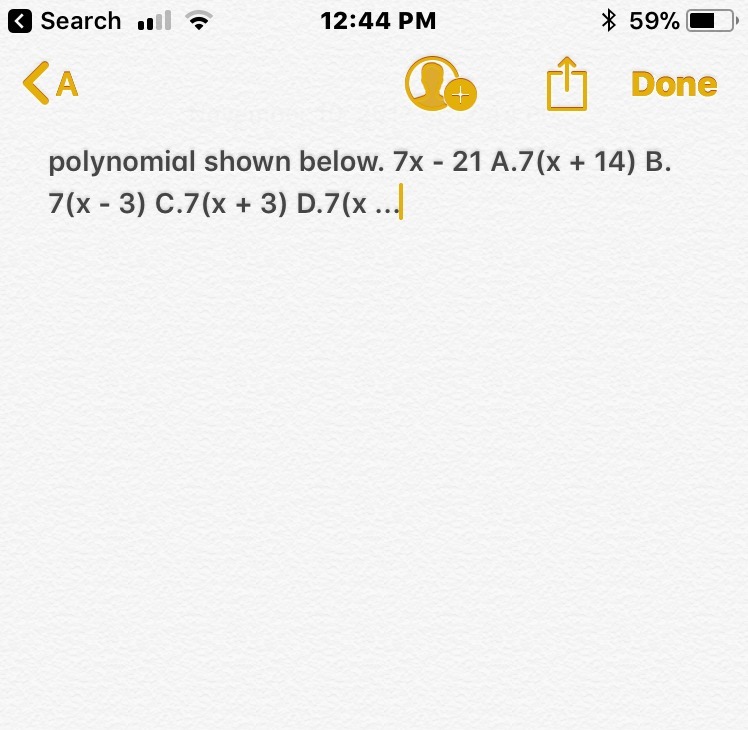Return to Search via status bar
748x730 pixels.
click(x=65, y=21)
